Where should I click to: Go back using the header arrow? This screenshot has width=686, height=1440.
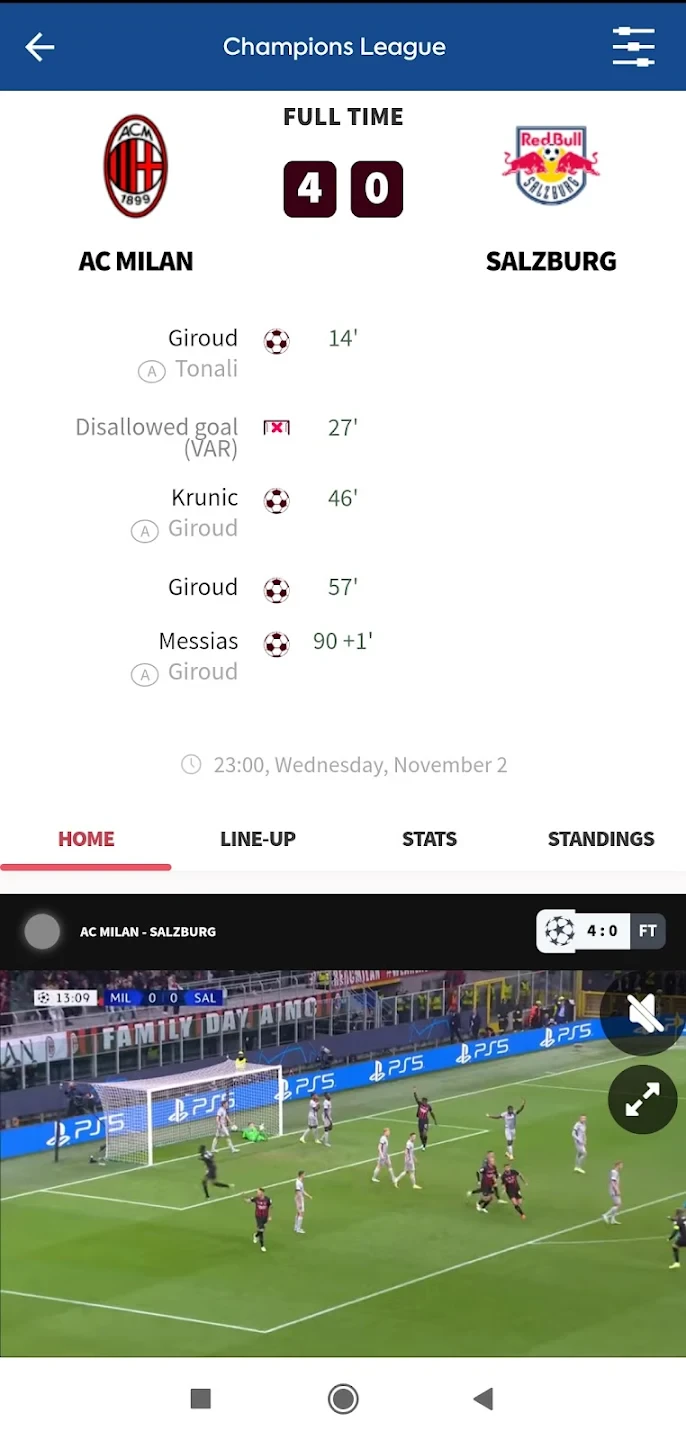point(40,47)
